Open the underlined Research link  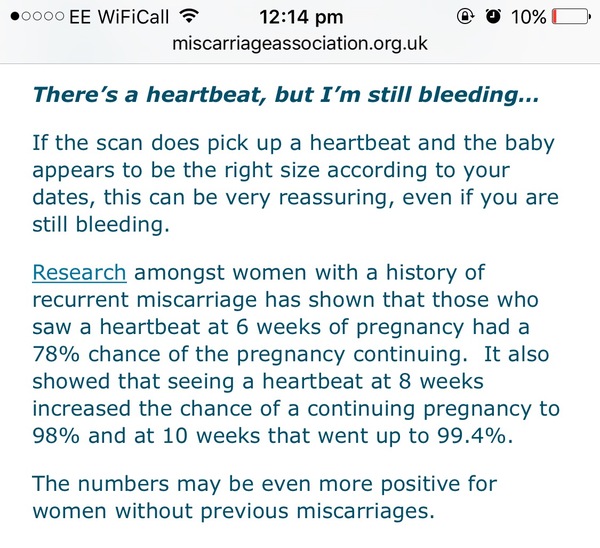(80, 273)
